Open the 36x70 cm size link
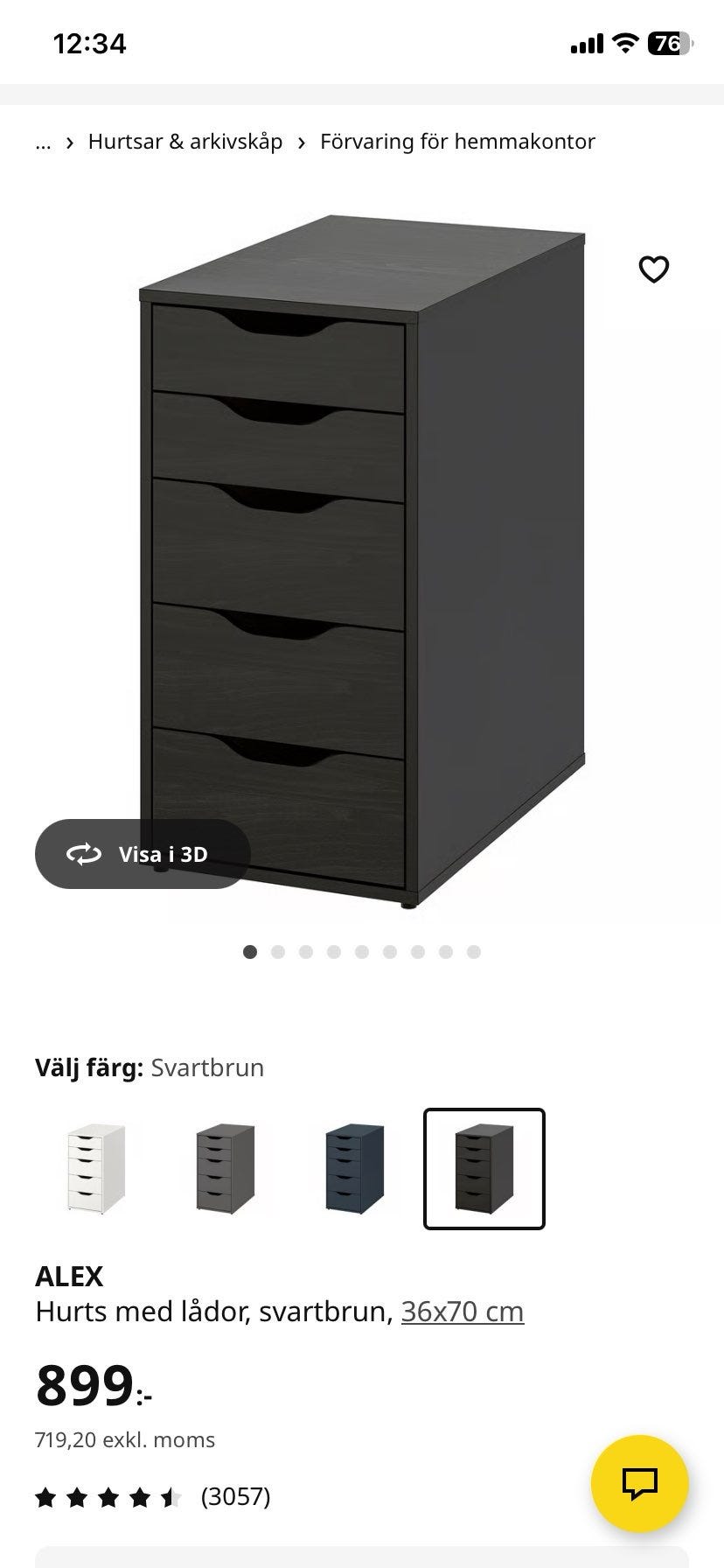Viewport: 724px width, 1568px height. click(x=462, y=1312)
